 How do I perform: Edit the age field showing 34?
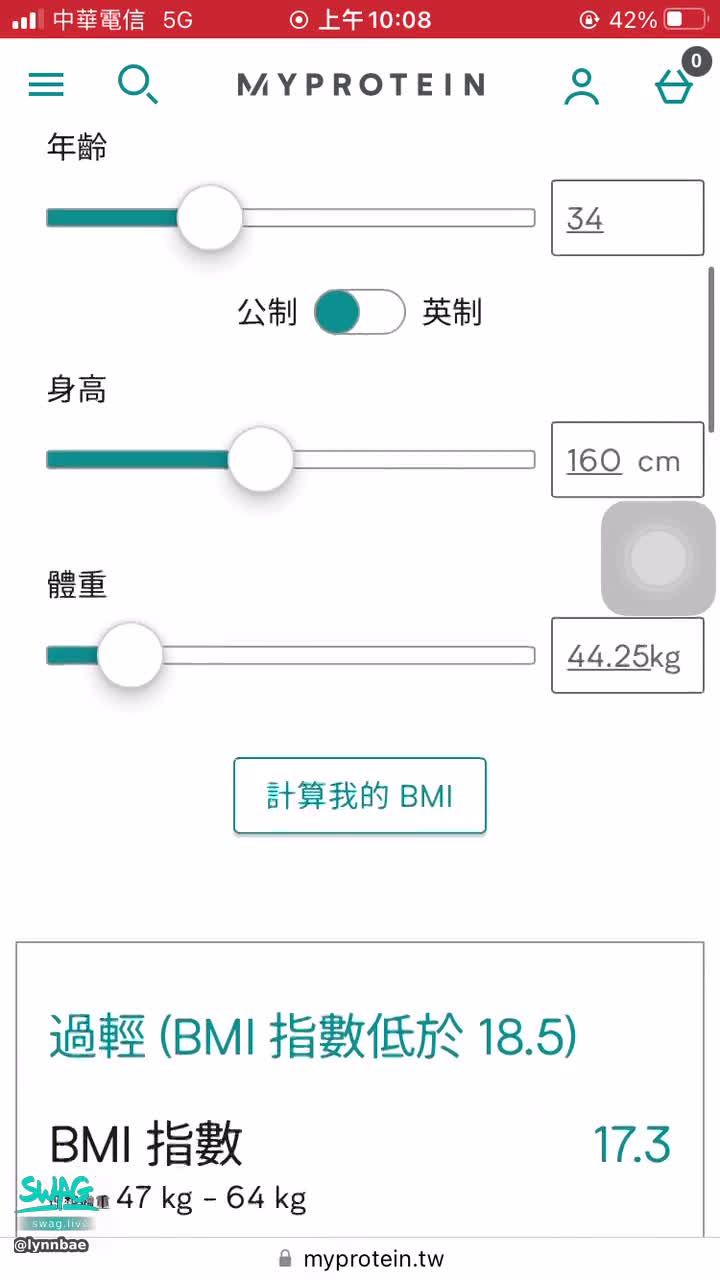pos(627,218)
